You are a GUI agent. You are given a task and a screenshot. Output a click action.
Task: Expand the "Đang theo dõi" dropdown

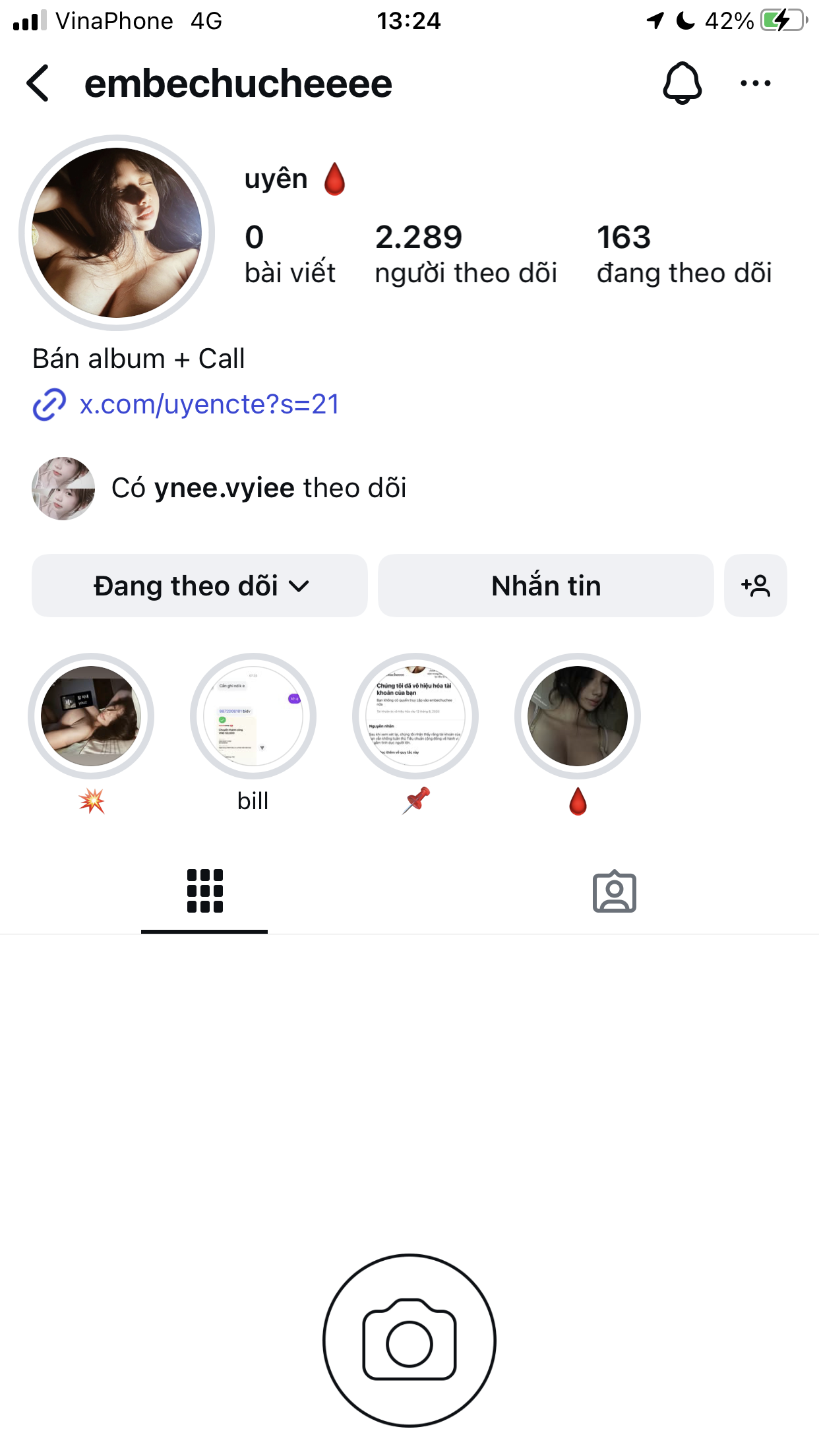(200, 586)
